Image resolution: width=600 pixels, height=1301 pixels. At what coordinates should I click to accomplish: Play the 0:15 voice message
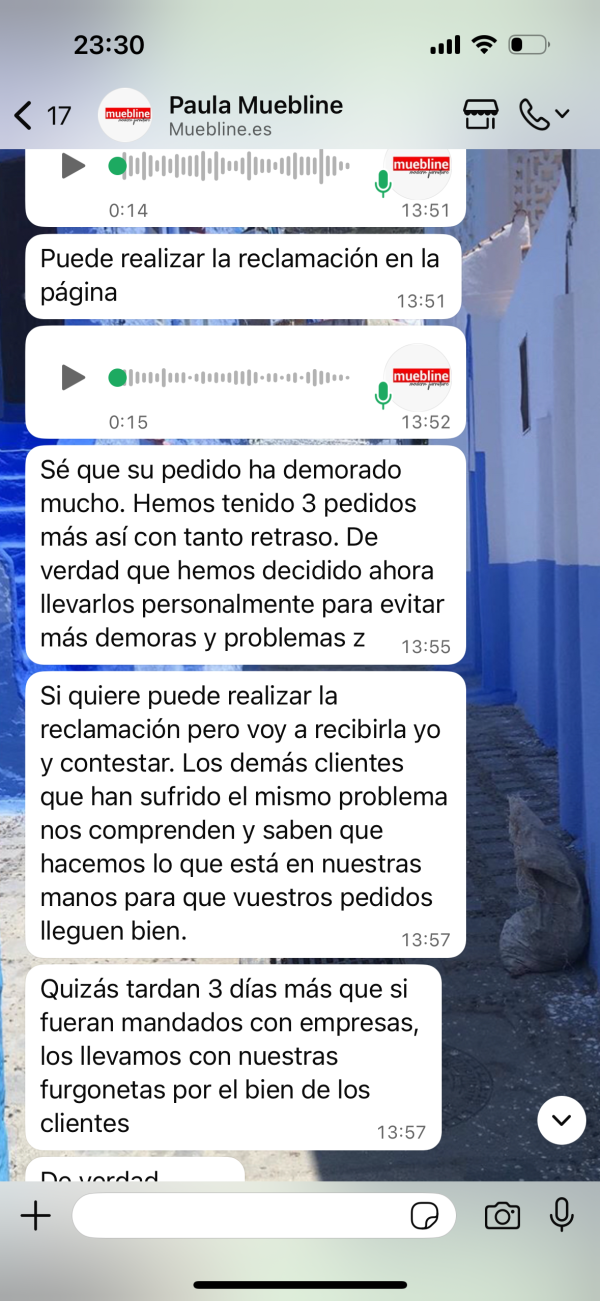pyautogui.click(x=73, y=377)
